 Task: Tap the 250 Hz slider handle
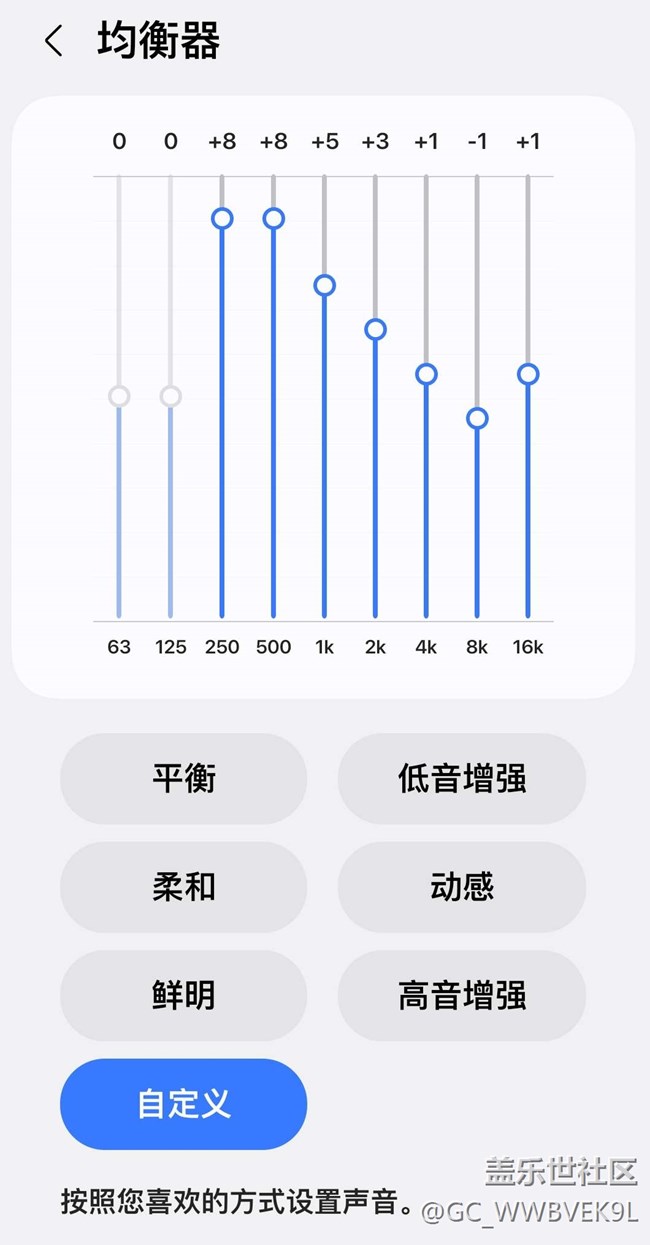(x=222, y=218)
